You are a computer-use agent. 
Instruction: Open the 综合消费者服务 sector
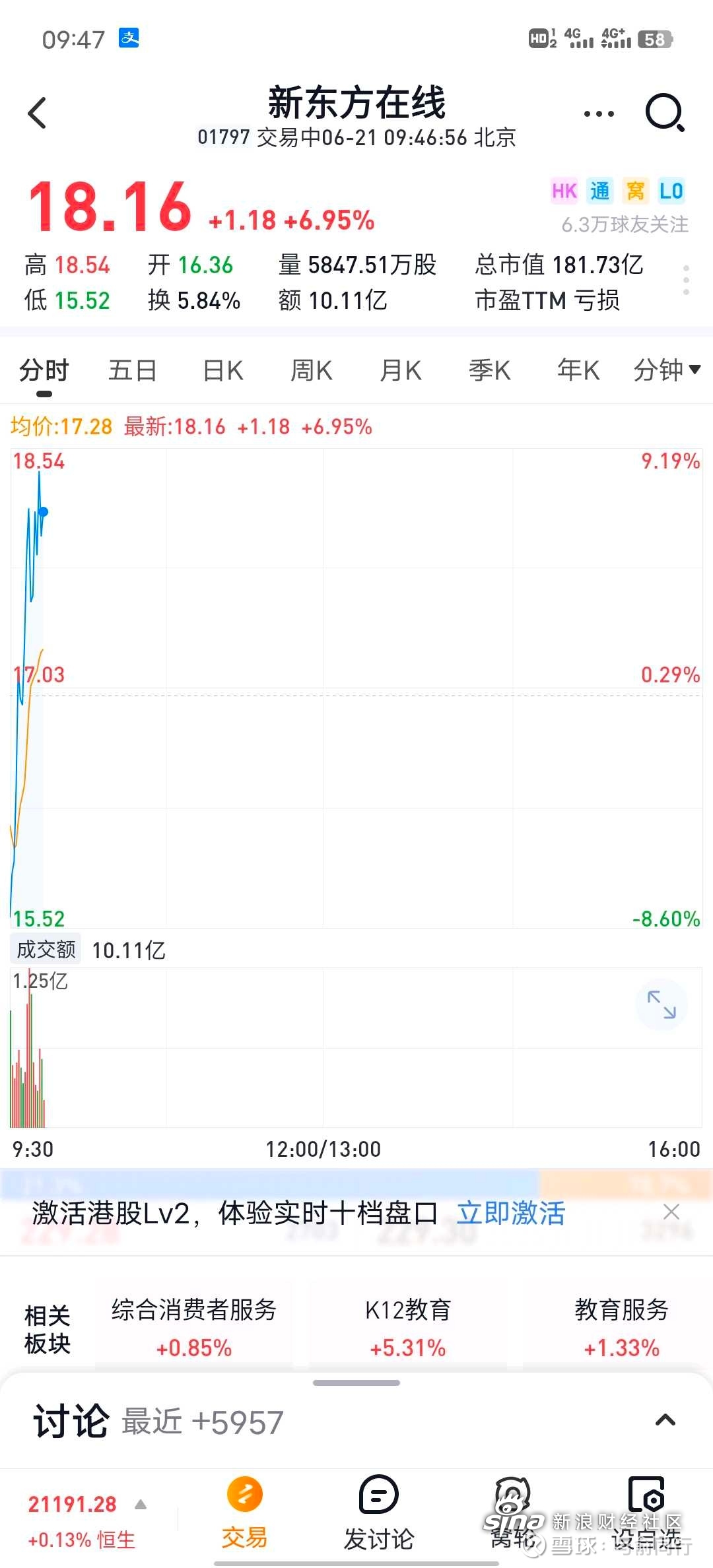194,1326
